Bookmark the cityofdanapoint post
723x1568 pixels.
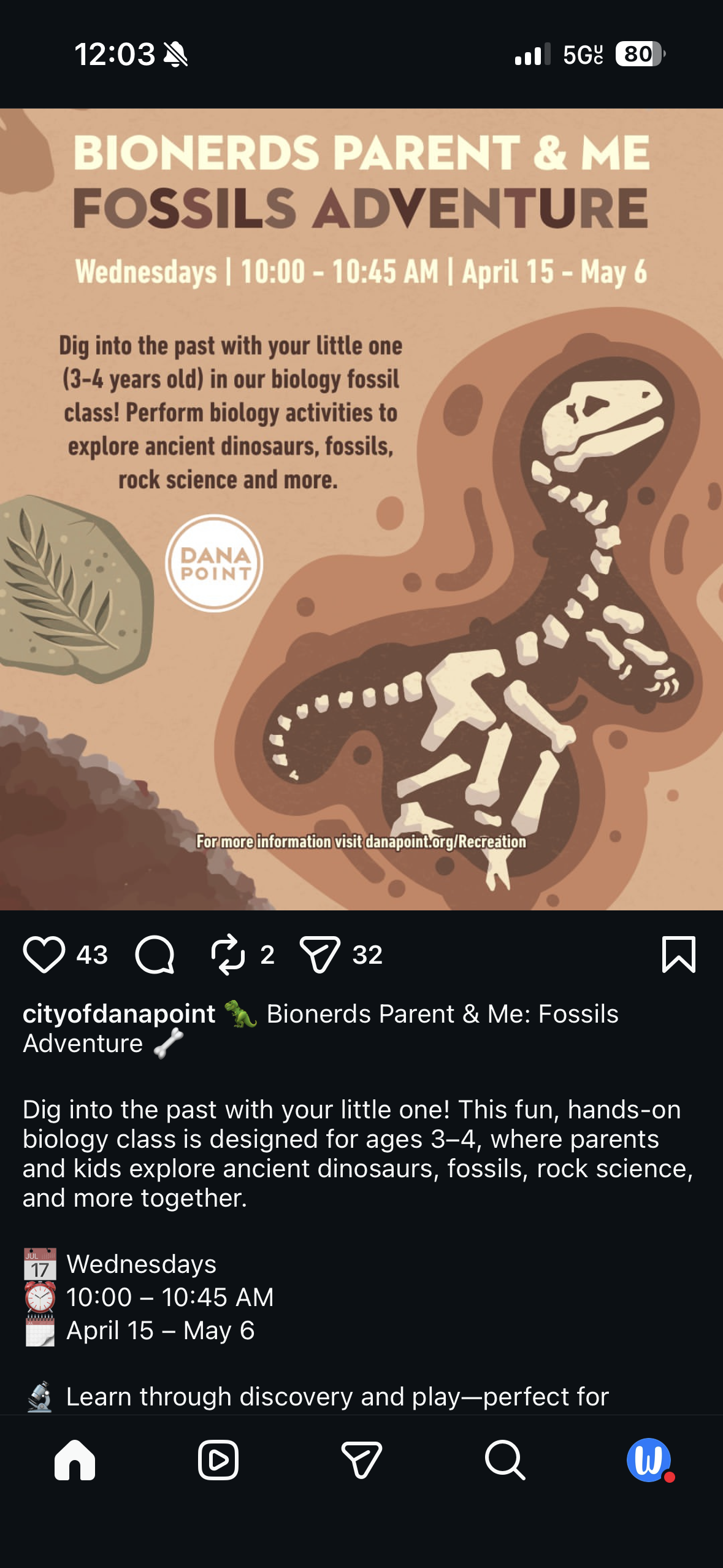click(x=678, y=955)
